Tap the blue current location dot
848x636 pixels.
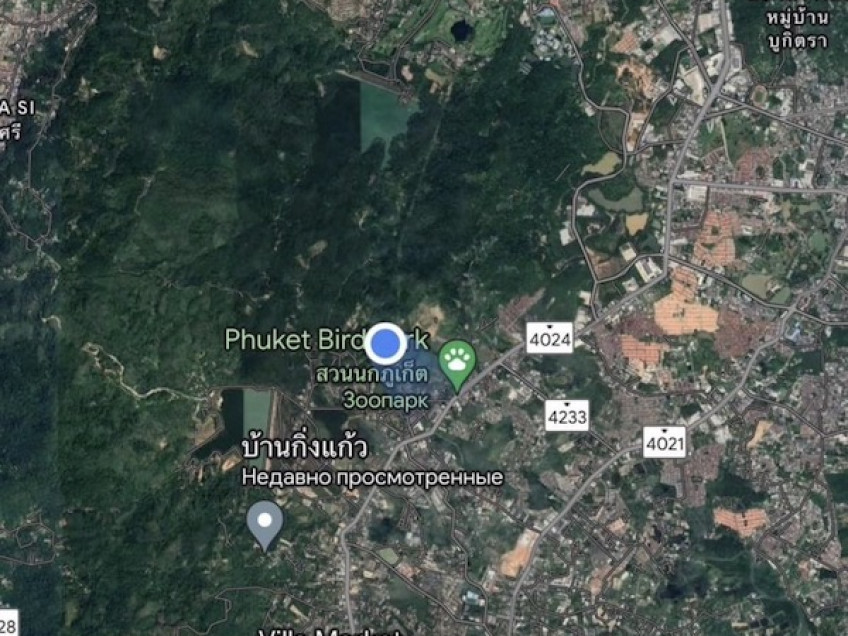pos(385,344)
